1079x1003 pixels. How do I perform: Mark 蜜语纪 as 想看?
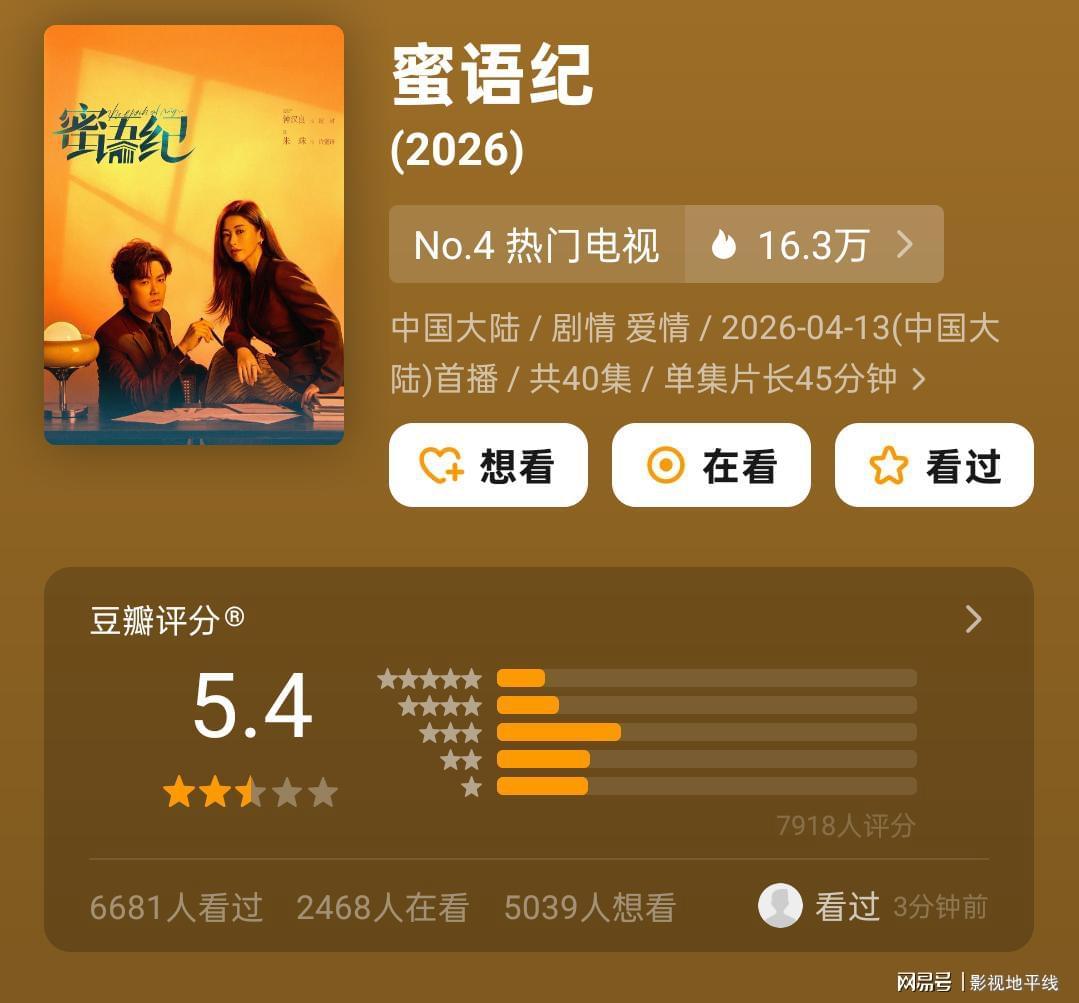coord(487,465)
